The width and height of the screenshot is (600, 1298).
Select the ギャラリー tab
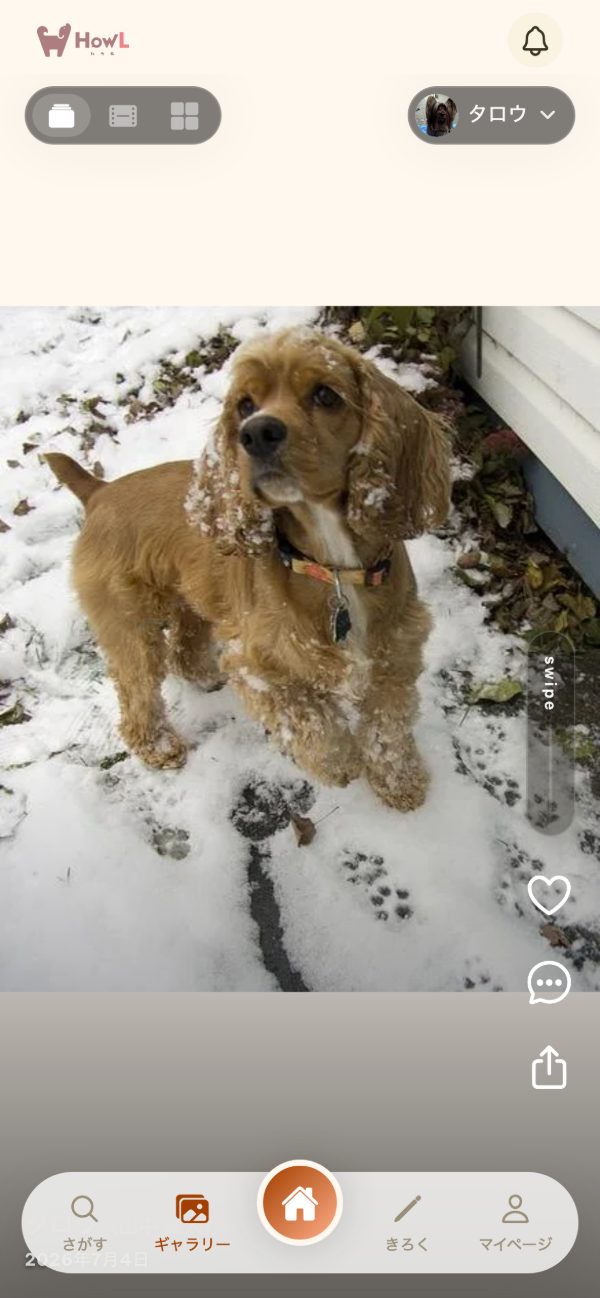tap(192, 1223)
